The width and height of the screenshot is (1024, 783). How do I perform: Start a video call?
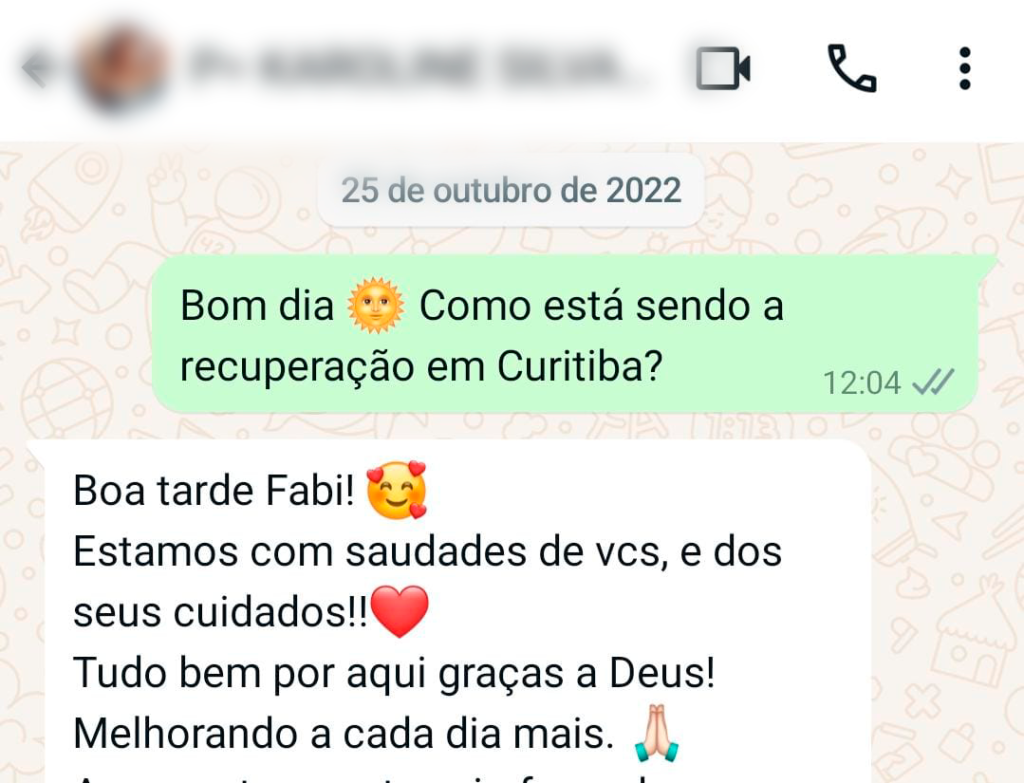tap(723, 68)
